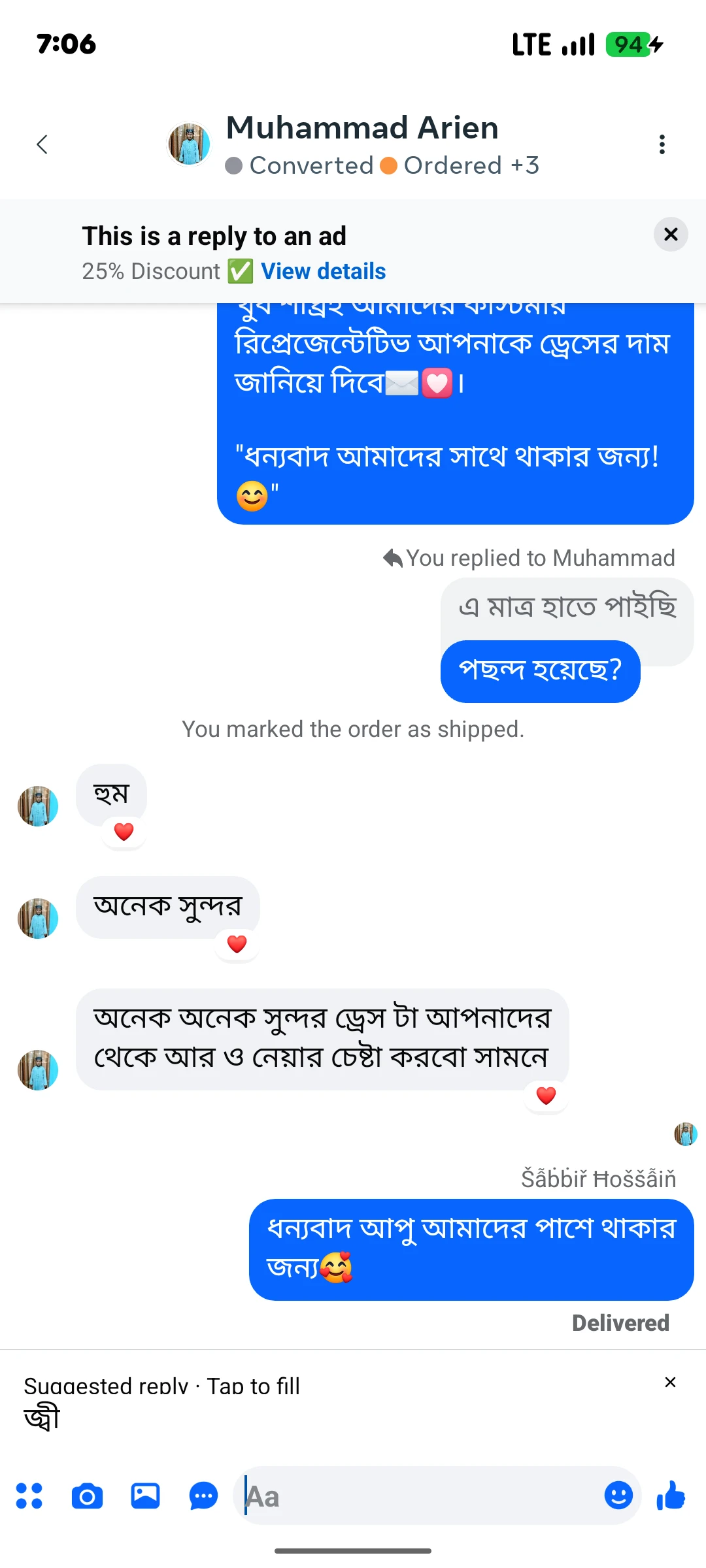706x1568 pixels.
Task: Open the emoji picker
Action: point(618,1495)
